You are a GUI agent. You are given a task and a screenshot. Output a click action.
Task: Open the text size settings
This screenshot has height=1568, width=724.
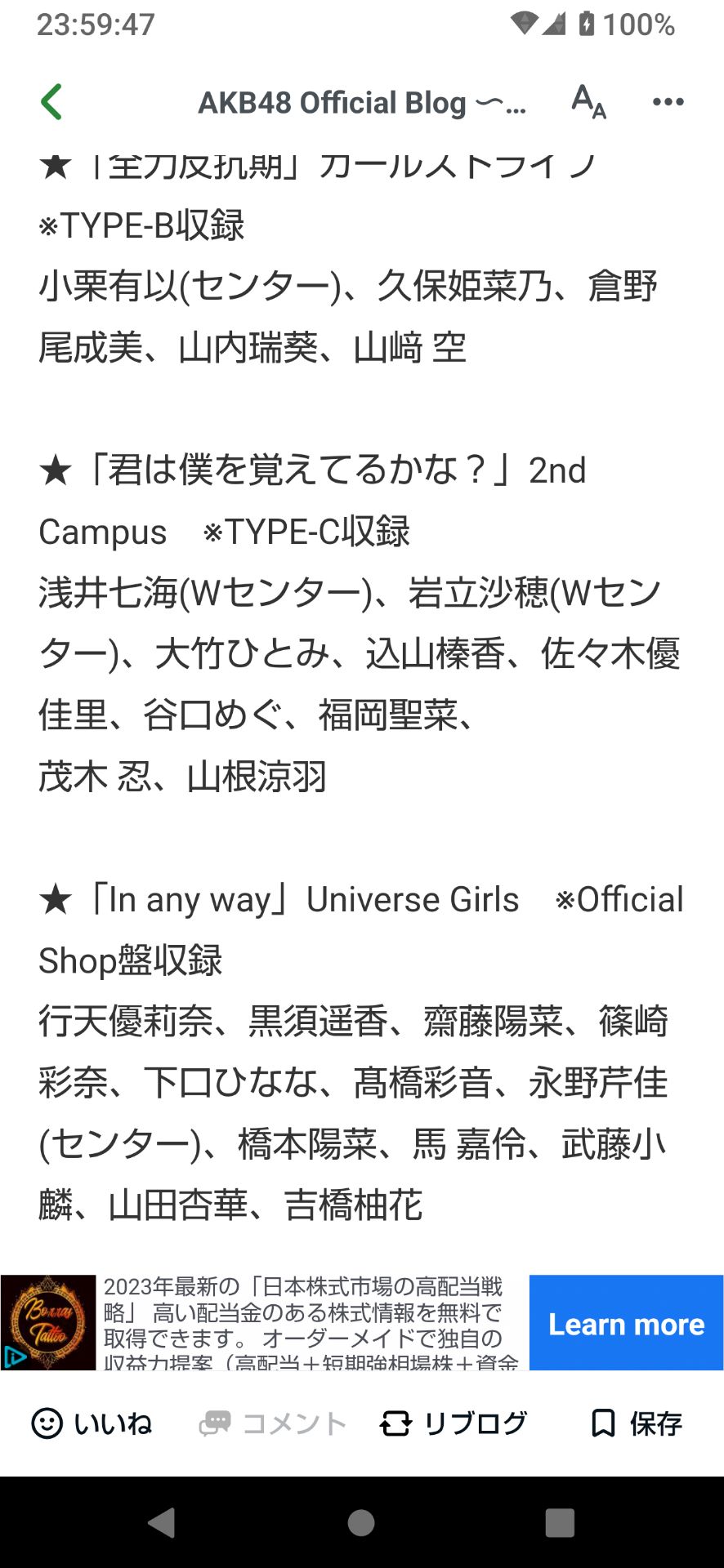click(x=588, y=102)
